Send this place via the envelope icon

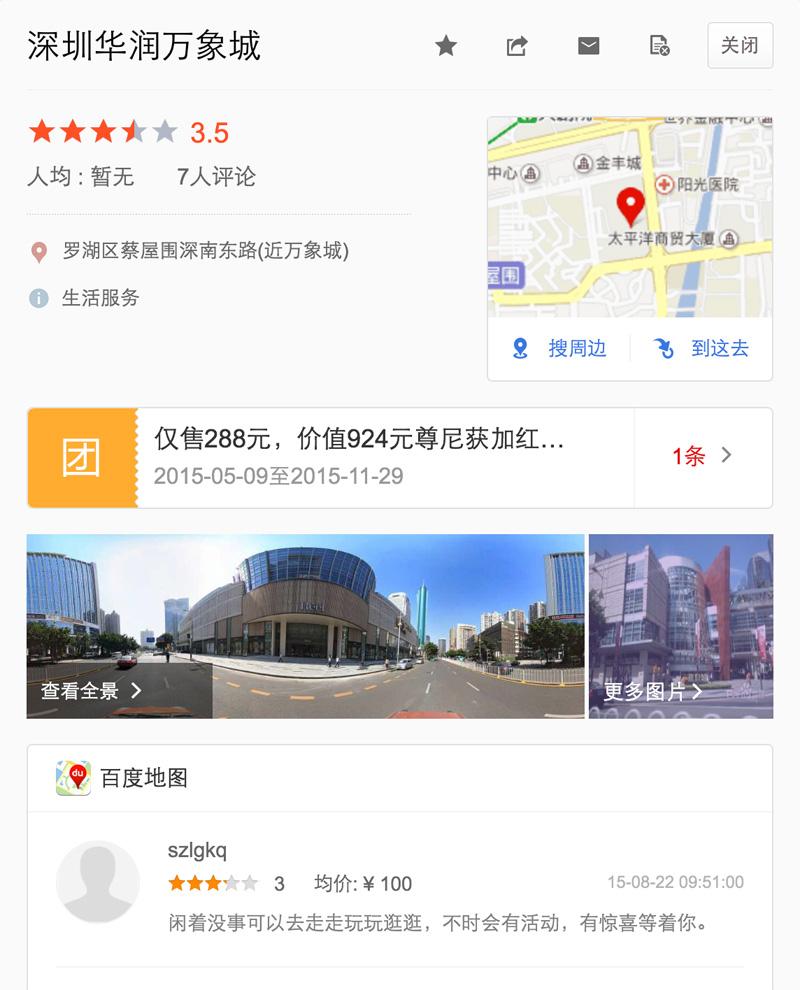point(589,46)
